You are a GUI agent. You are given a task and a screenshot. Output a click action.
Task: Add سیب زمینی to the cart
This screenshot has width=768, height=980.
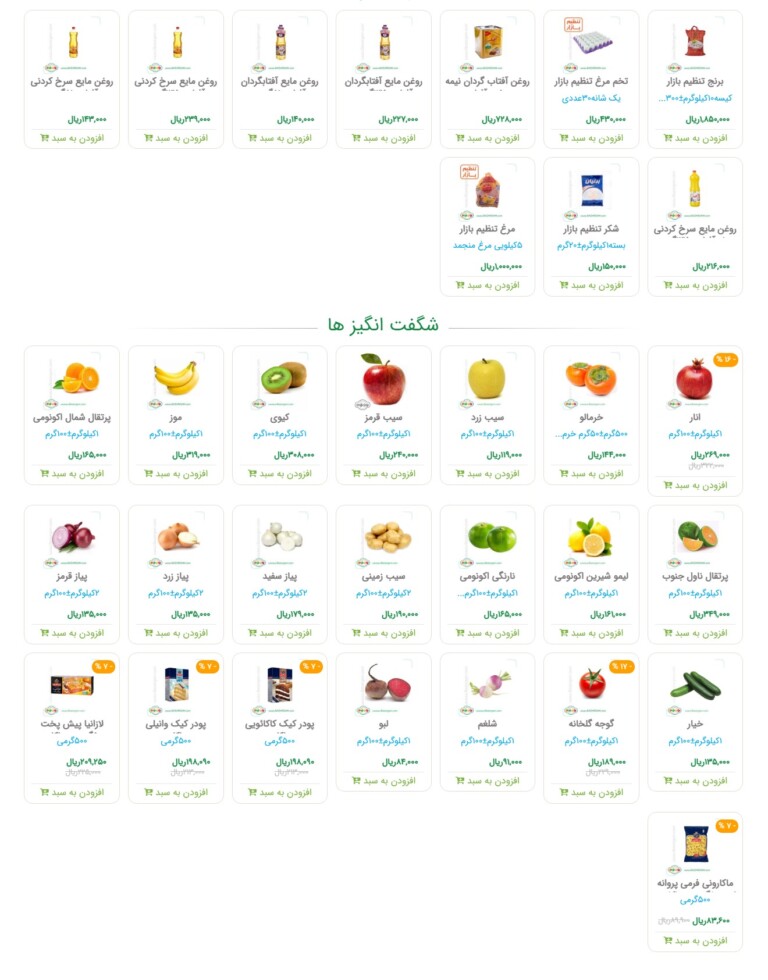[384, 633]
